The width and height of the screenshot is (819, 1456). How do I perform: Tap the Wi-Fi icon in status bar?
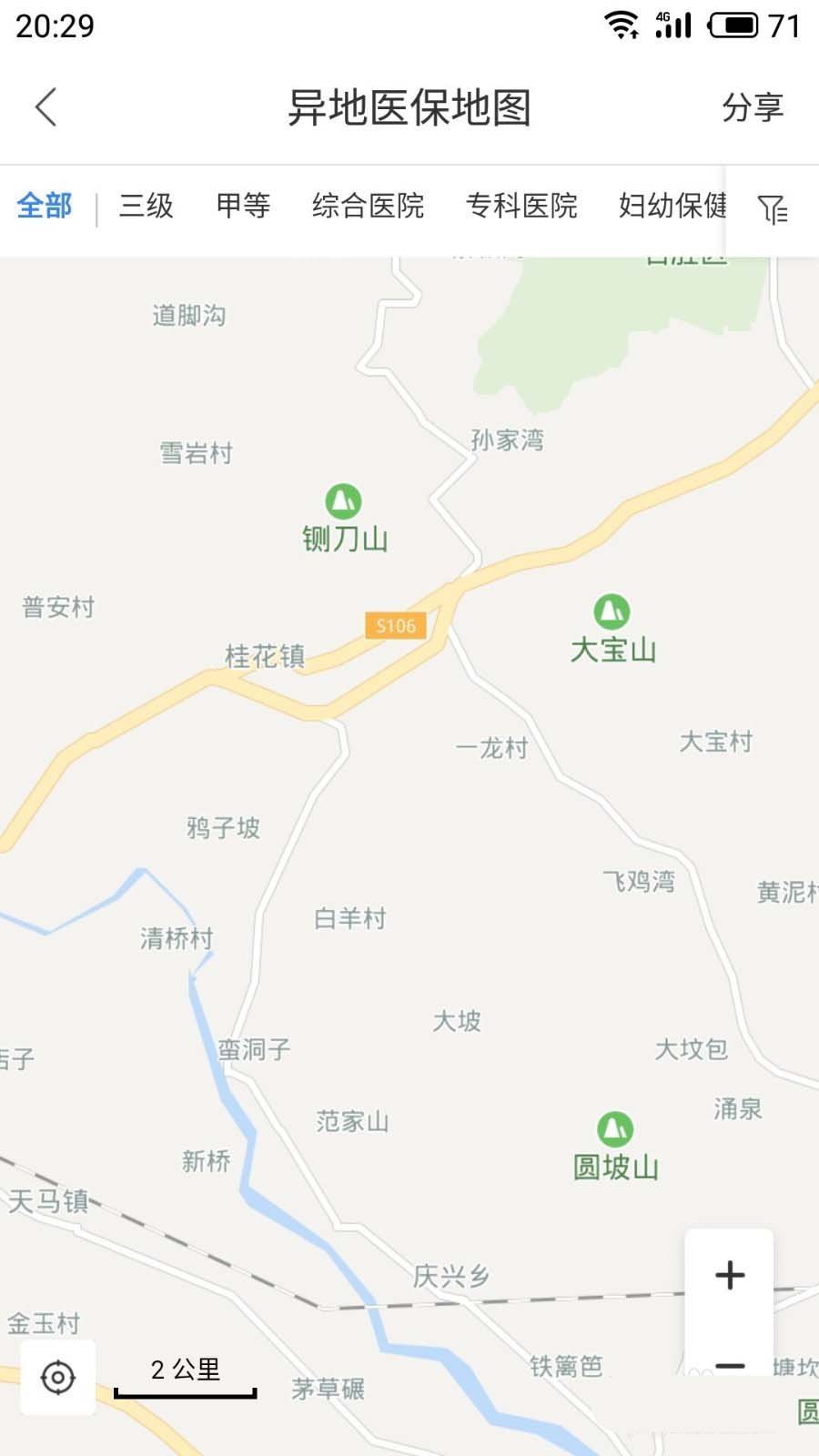coord(622,26)
